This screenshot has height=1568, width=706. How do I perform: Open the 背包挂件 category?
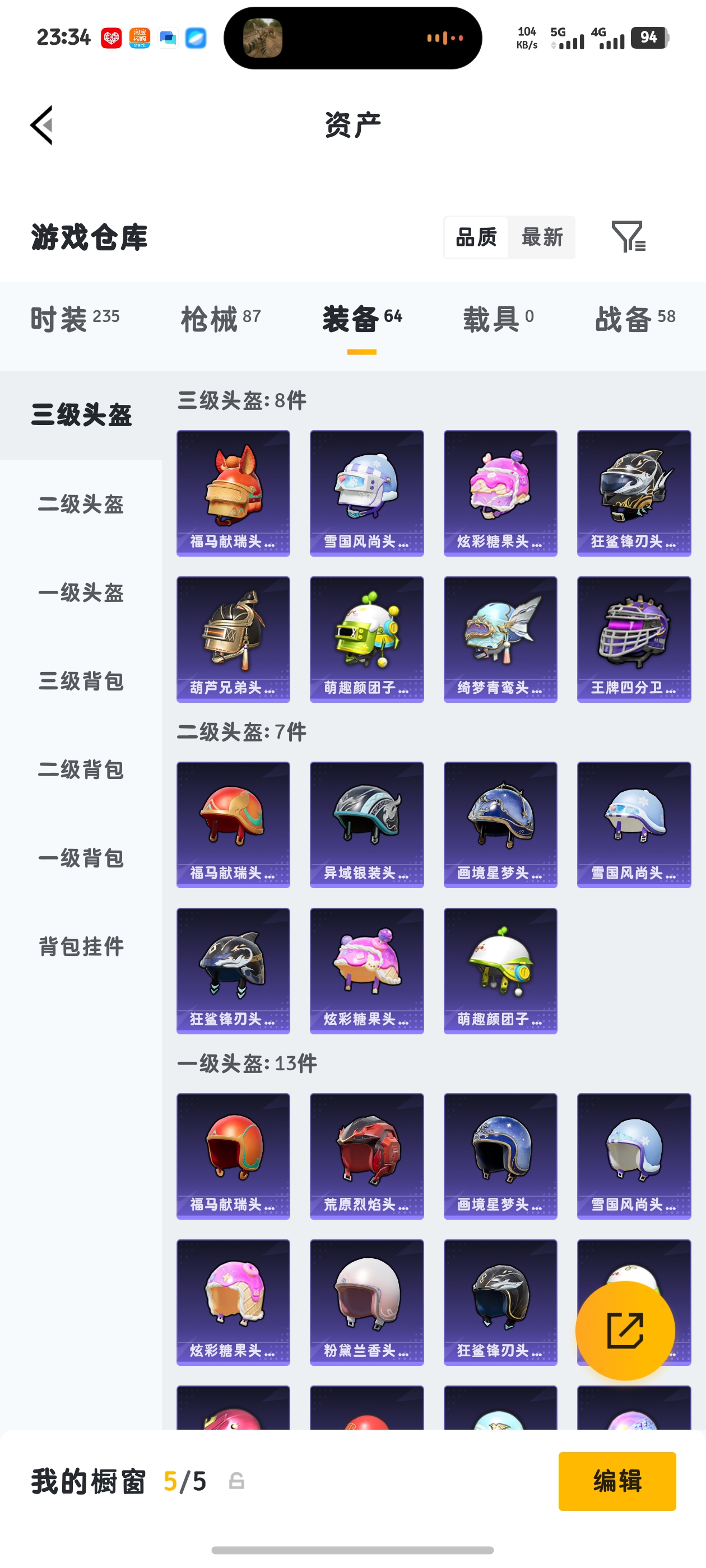(81, 946)
